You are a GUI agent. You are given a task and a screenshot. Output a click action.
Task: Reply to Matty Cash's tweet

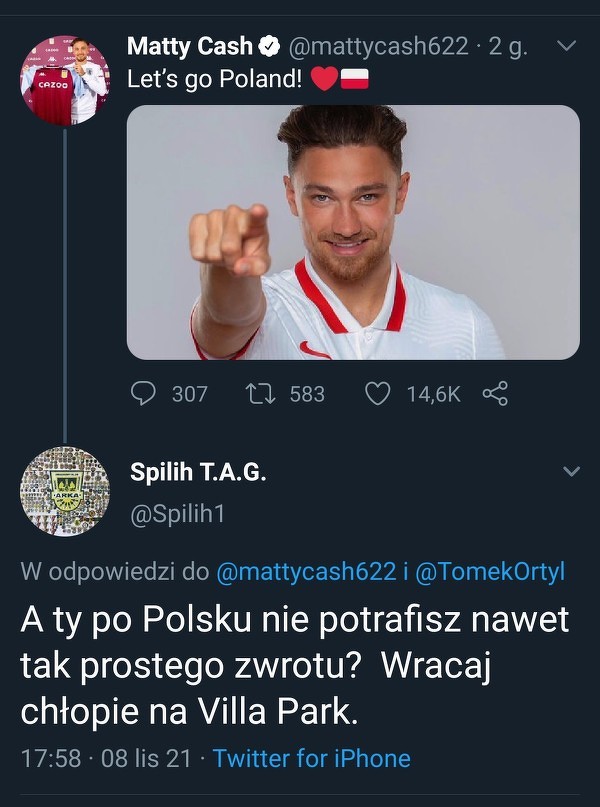(x=144, y=394)
